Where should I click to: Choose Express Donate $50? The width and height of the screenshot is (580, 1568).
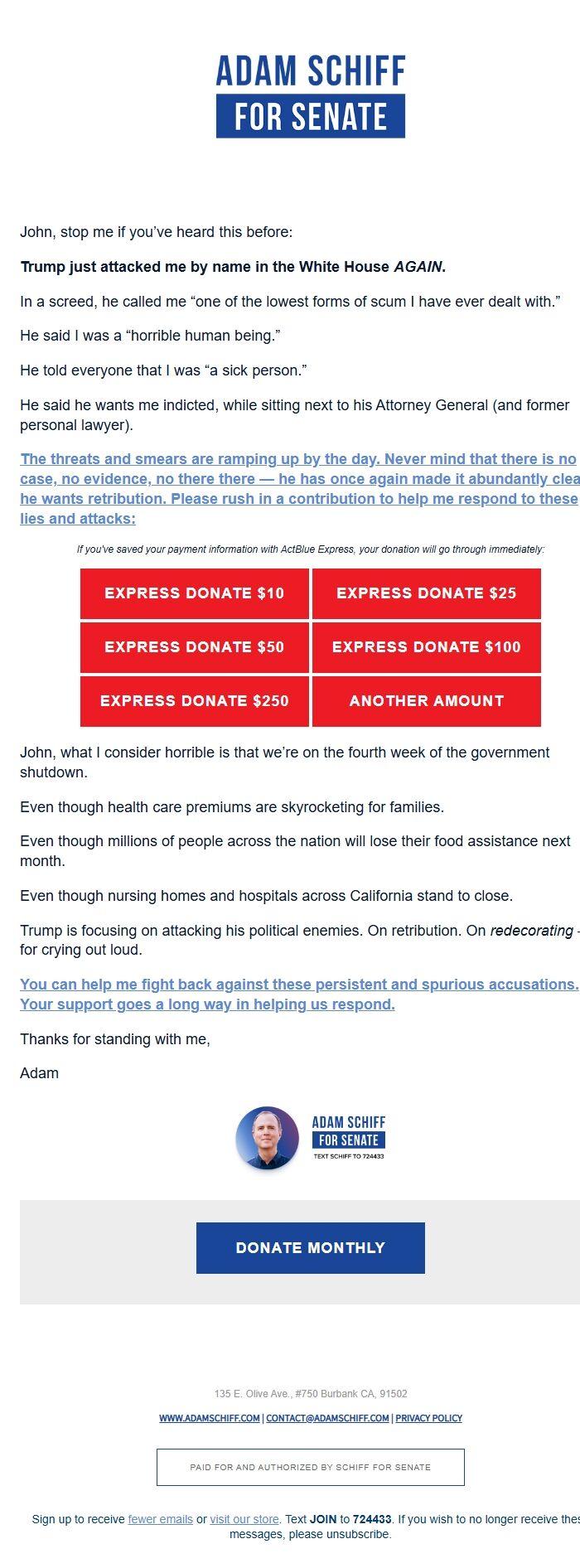[x=194, y=647]
